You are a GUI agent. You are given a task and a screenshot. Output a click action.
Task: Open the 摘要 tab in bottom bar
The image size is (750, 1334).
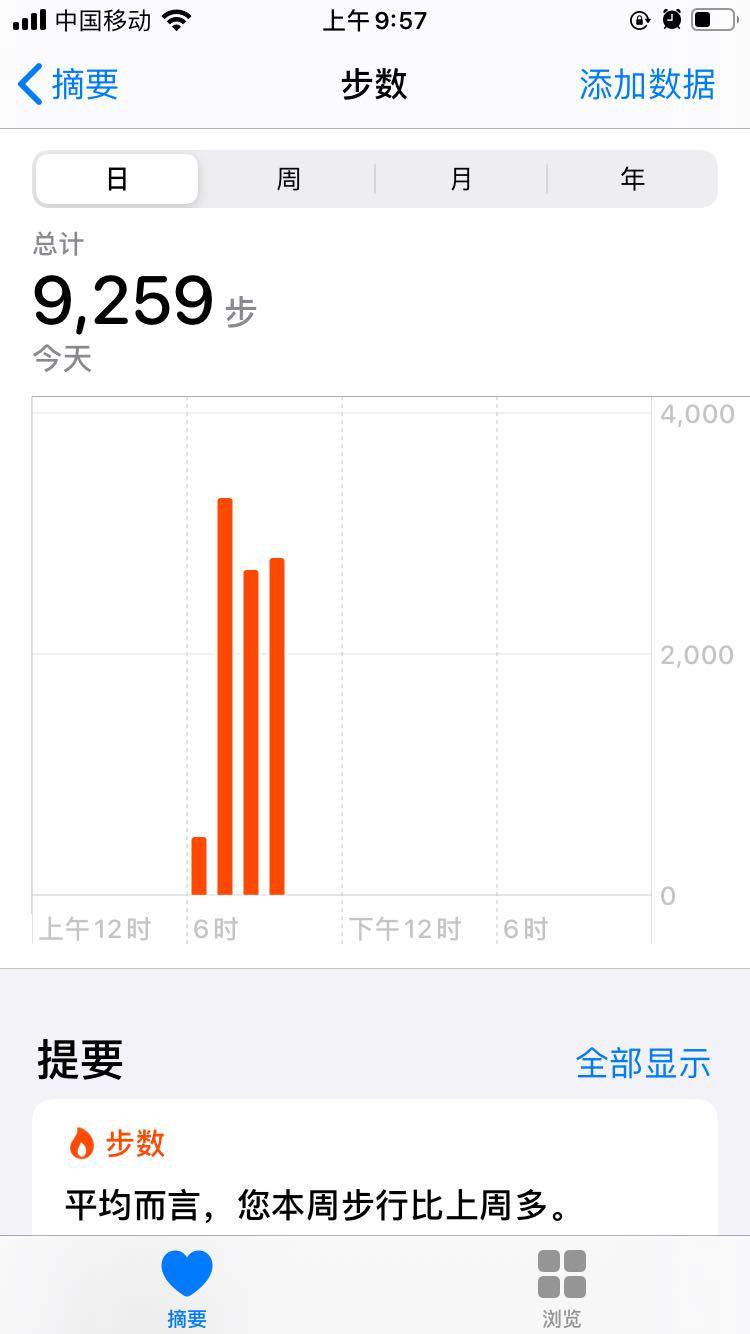[187, 1287]
